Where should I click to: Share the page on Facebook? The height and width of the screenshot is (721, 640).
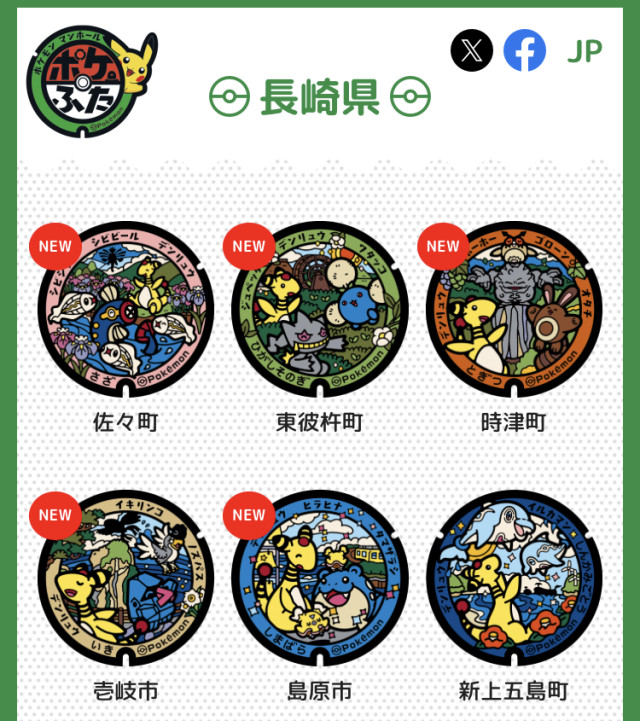pyautogui.click(x=525, y=50)
